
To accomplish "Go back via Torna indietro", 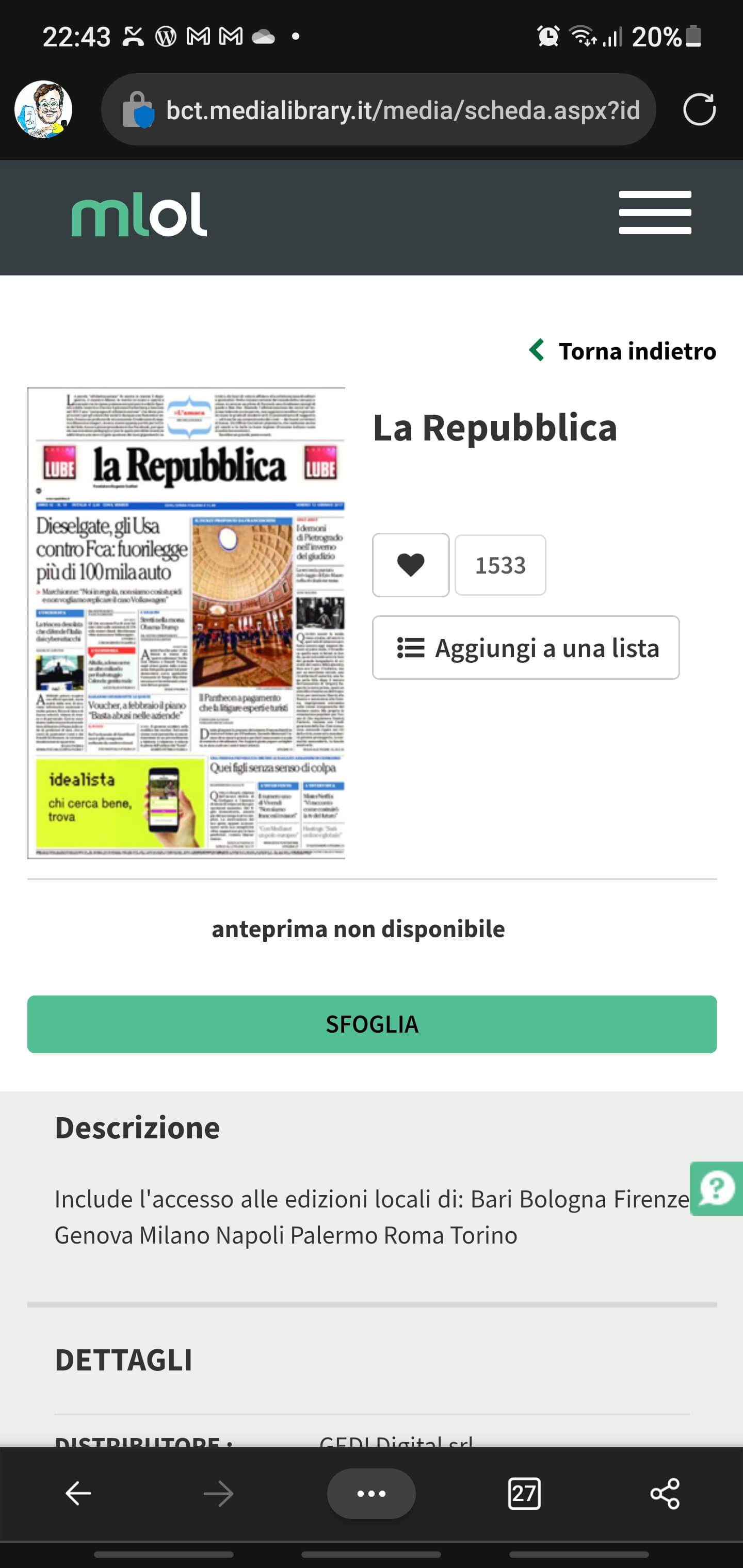I will click(x=623, y=351).
